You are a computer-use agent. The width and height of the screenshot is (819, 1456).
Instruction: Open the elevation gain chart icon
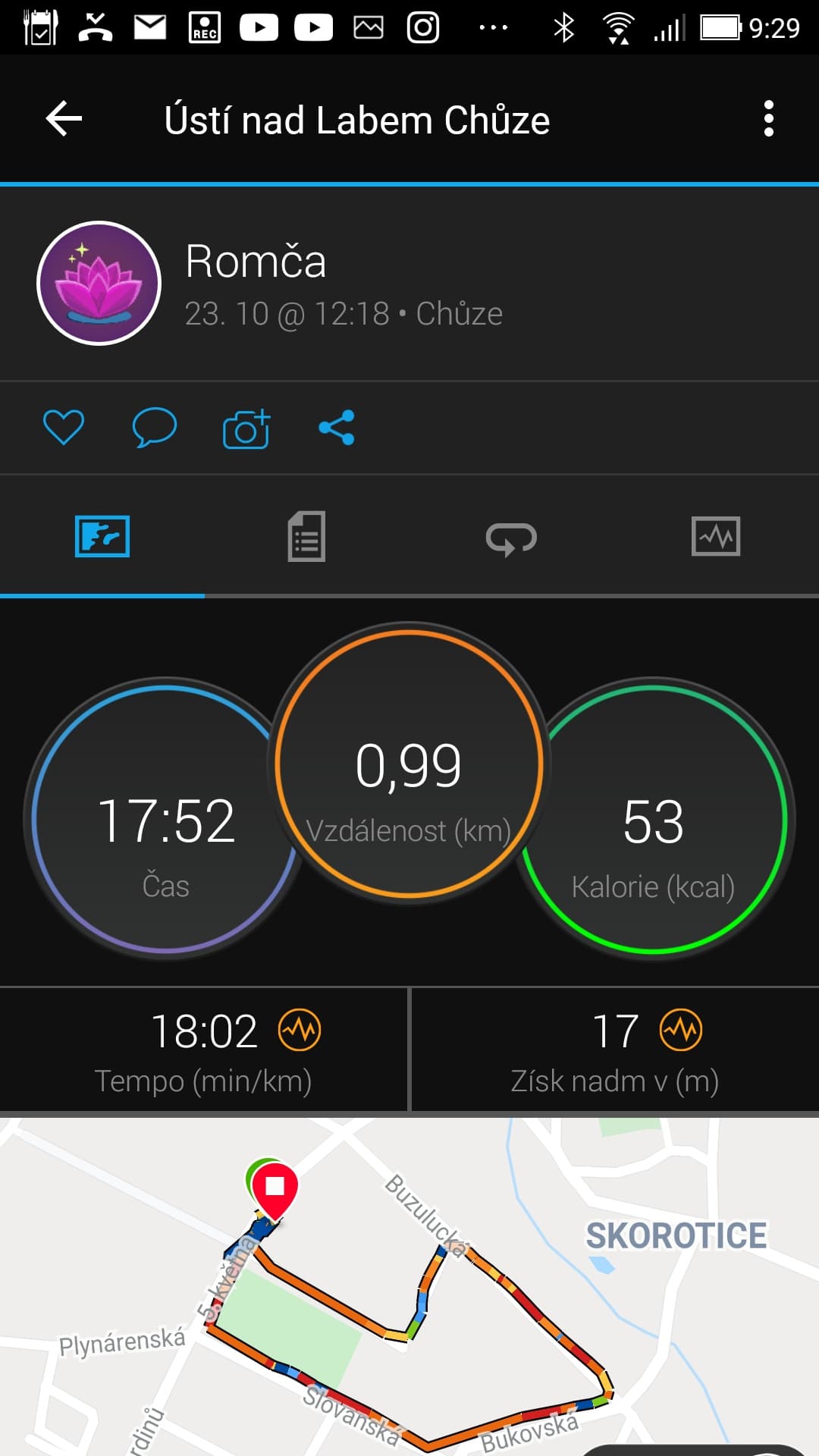[x=681, y=1030]
